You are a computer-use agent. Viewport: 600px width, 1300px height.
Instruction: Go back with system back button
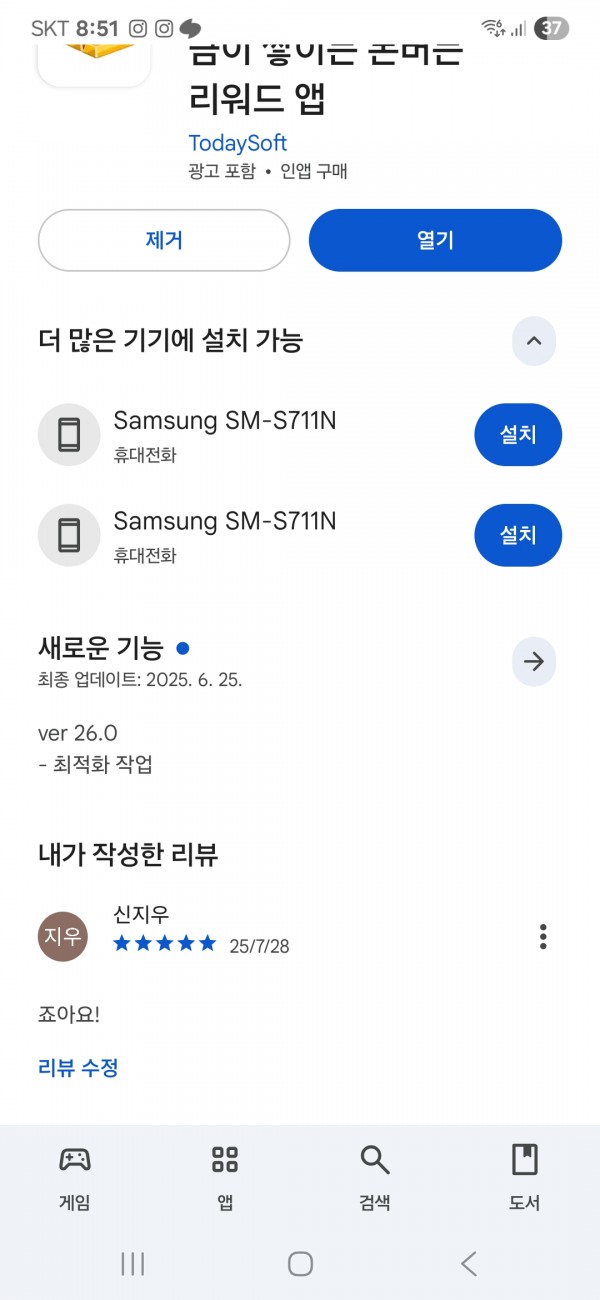pyautogui.click(x=469, y=1263)
